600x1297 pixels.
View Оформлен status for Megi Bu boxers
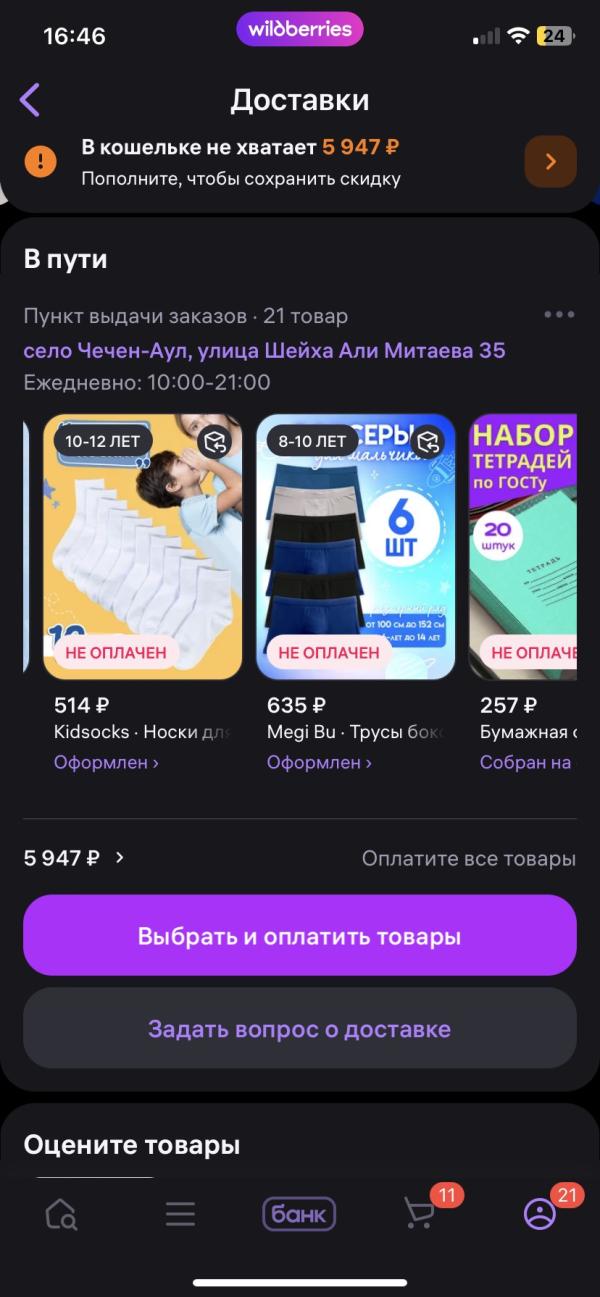tap(319, 762)
